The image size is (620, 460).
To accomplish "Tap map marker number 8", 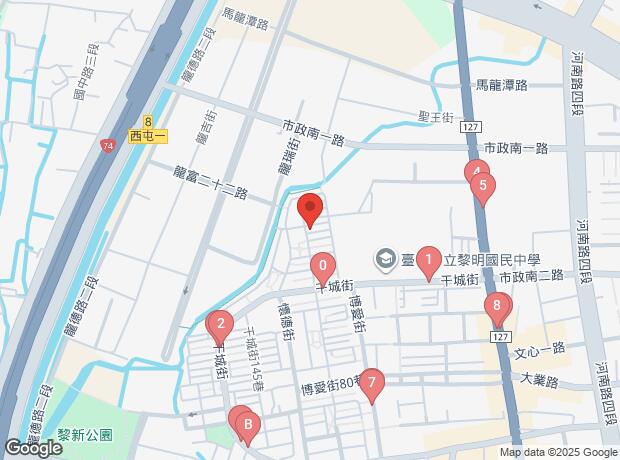I will 497,306.
